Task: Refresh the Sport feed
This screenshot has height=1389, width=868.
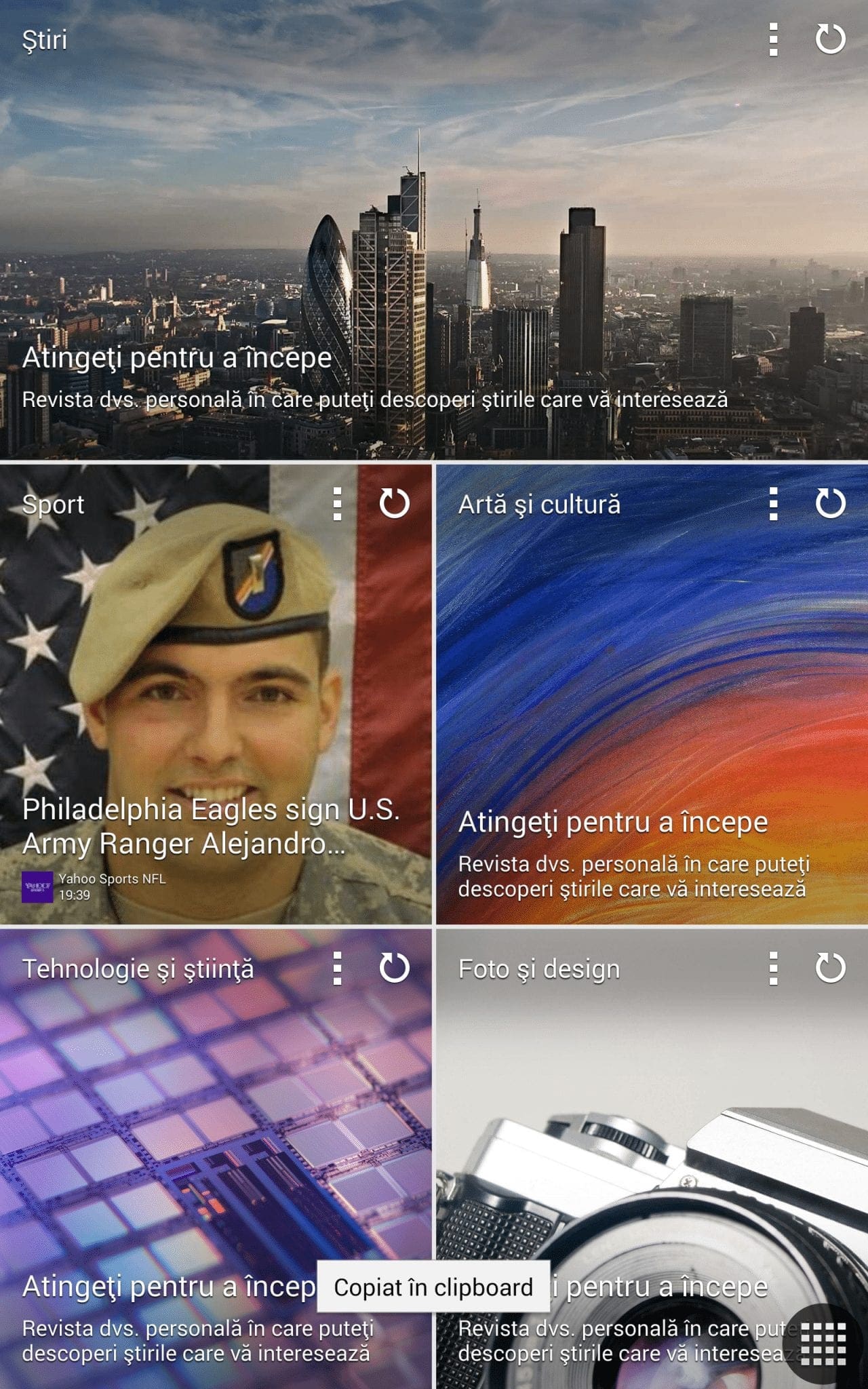Action: tap(394, 504)
